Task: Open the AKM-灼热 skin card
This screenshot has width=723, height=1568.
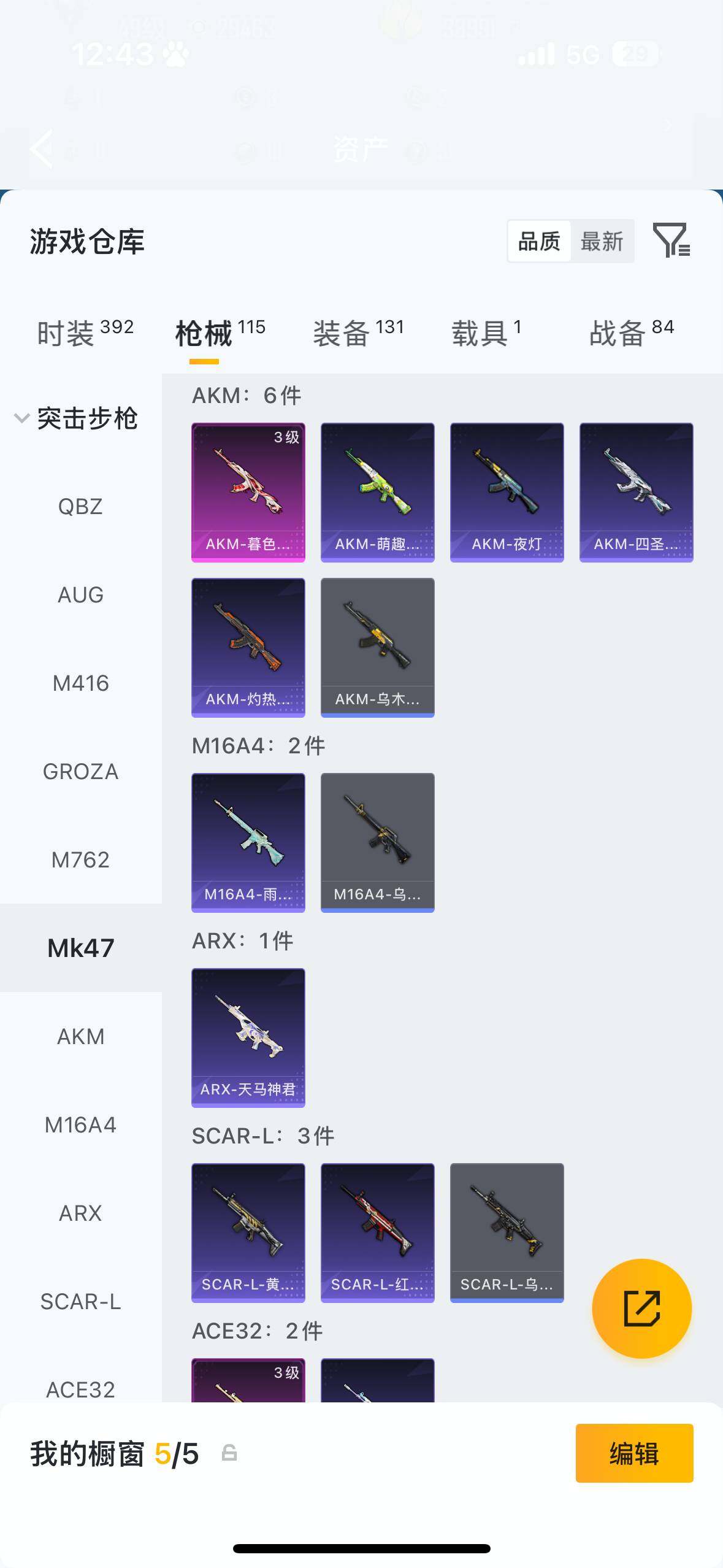Action: click(248, 647)
